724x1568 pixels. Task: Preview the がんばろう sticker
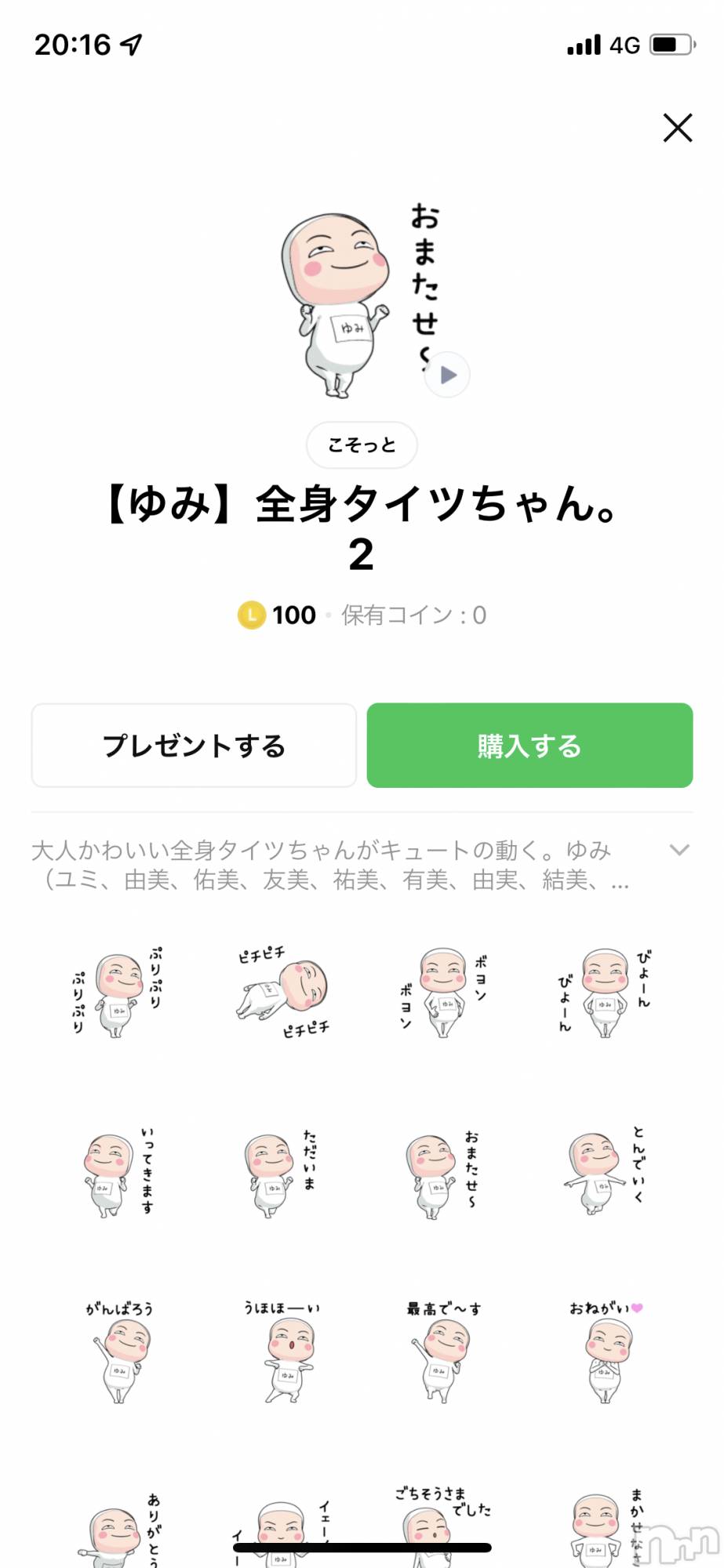pyautogui.click(x=119, y=1352)
